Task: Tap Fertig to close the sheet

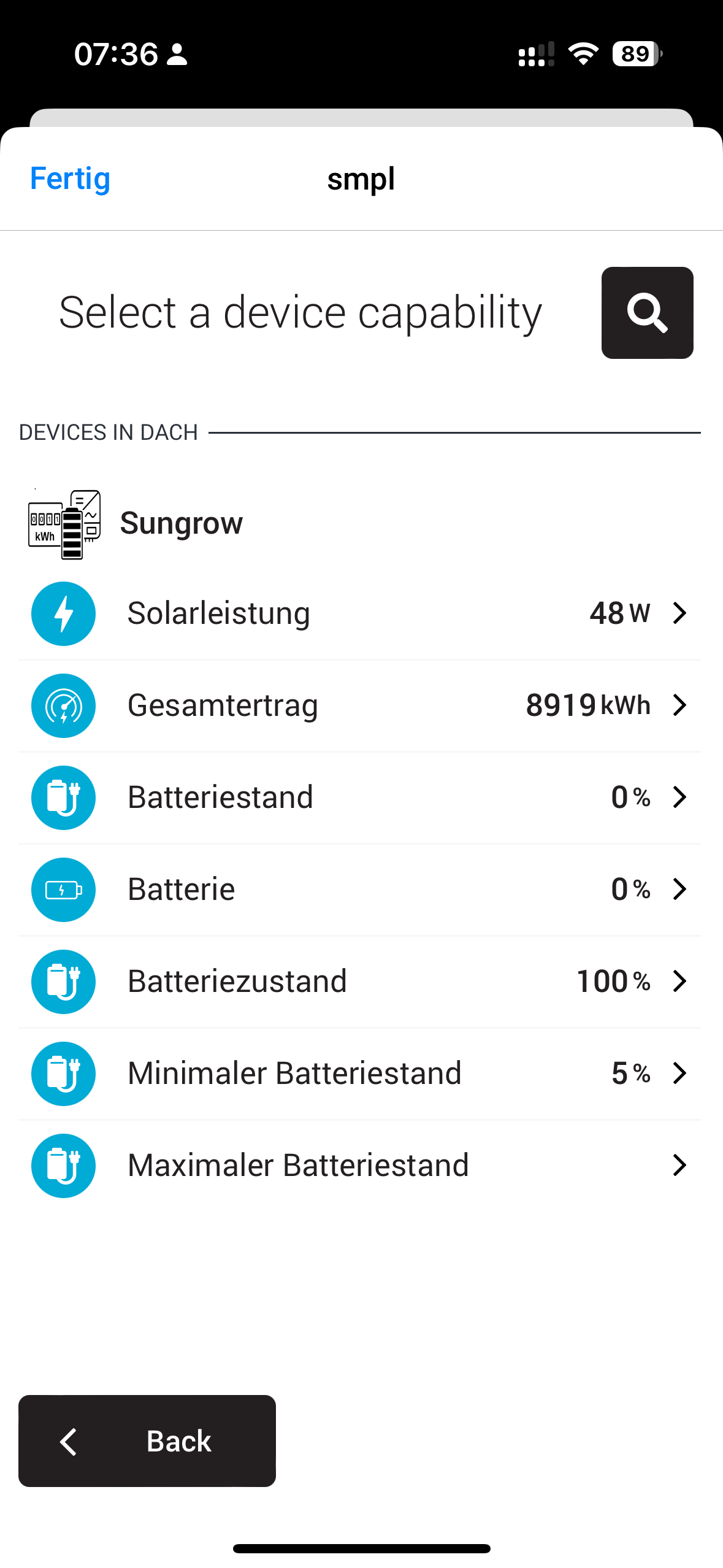Action: coord(70,179)
